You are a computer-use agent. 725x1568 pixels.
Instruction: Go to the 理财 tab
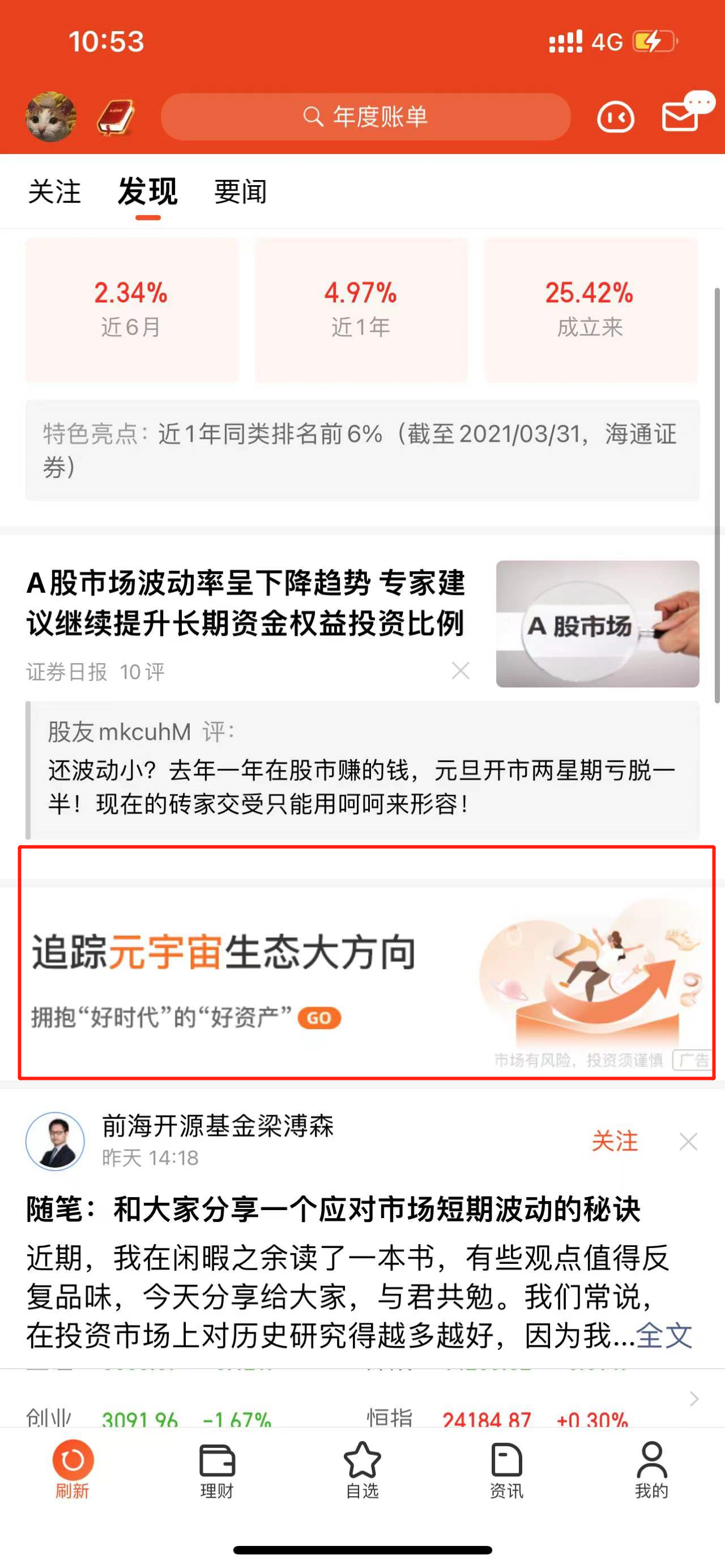click(217, 1469)
